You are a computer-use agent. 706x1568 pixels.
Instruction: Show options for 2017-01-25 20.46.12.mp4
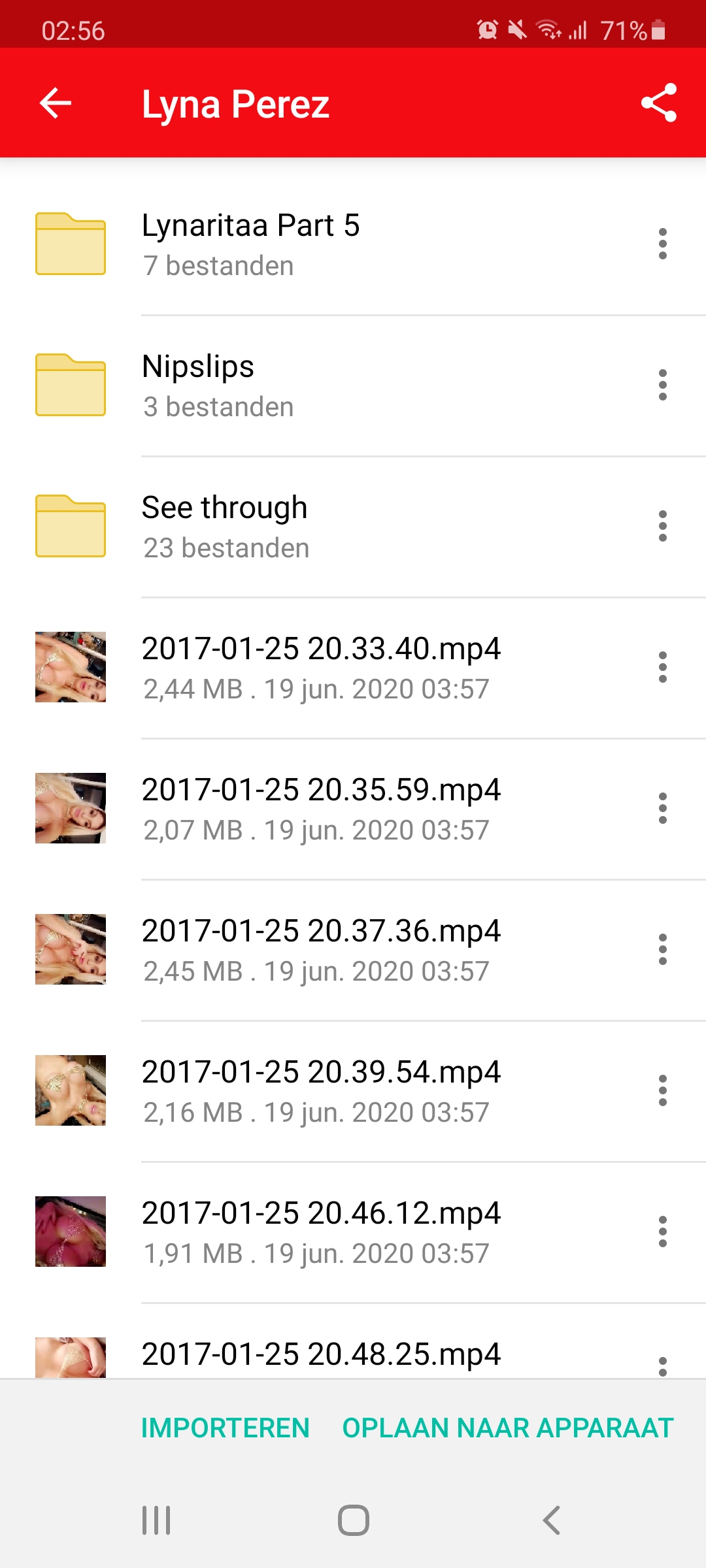click(662, 1232)
